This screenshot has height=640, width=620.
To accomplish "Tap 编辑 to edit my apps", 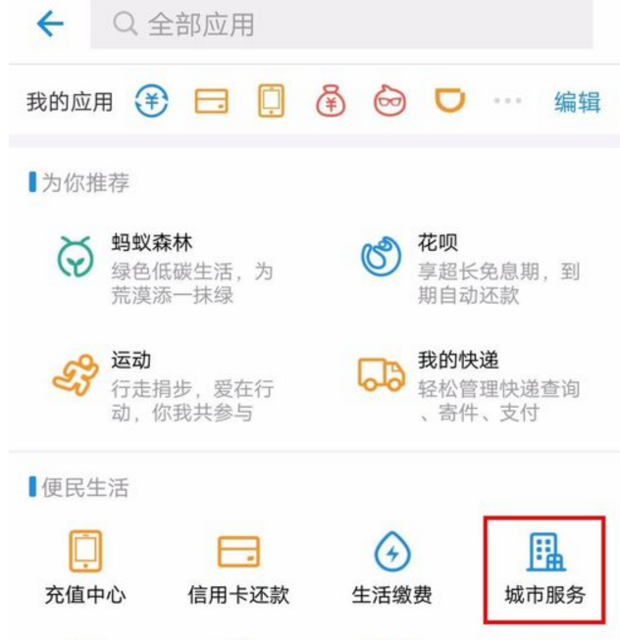I will 577,102.
